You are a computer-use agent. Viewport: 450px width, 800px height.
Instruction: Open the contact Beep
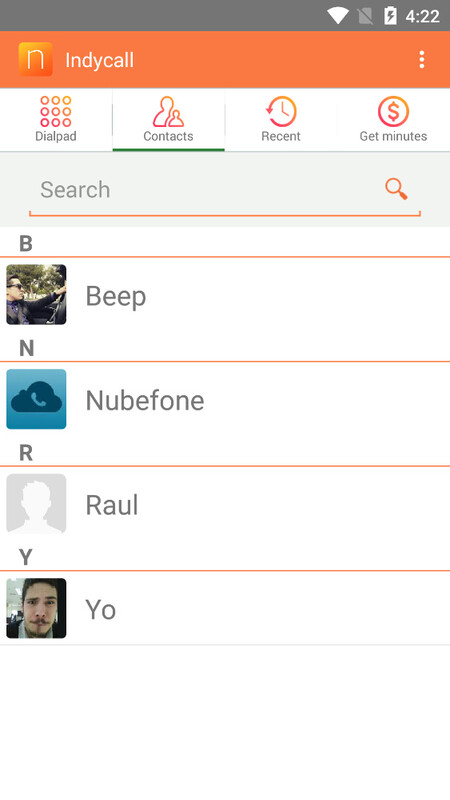pyautogui.click(x=225, y=295)
